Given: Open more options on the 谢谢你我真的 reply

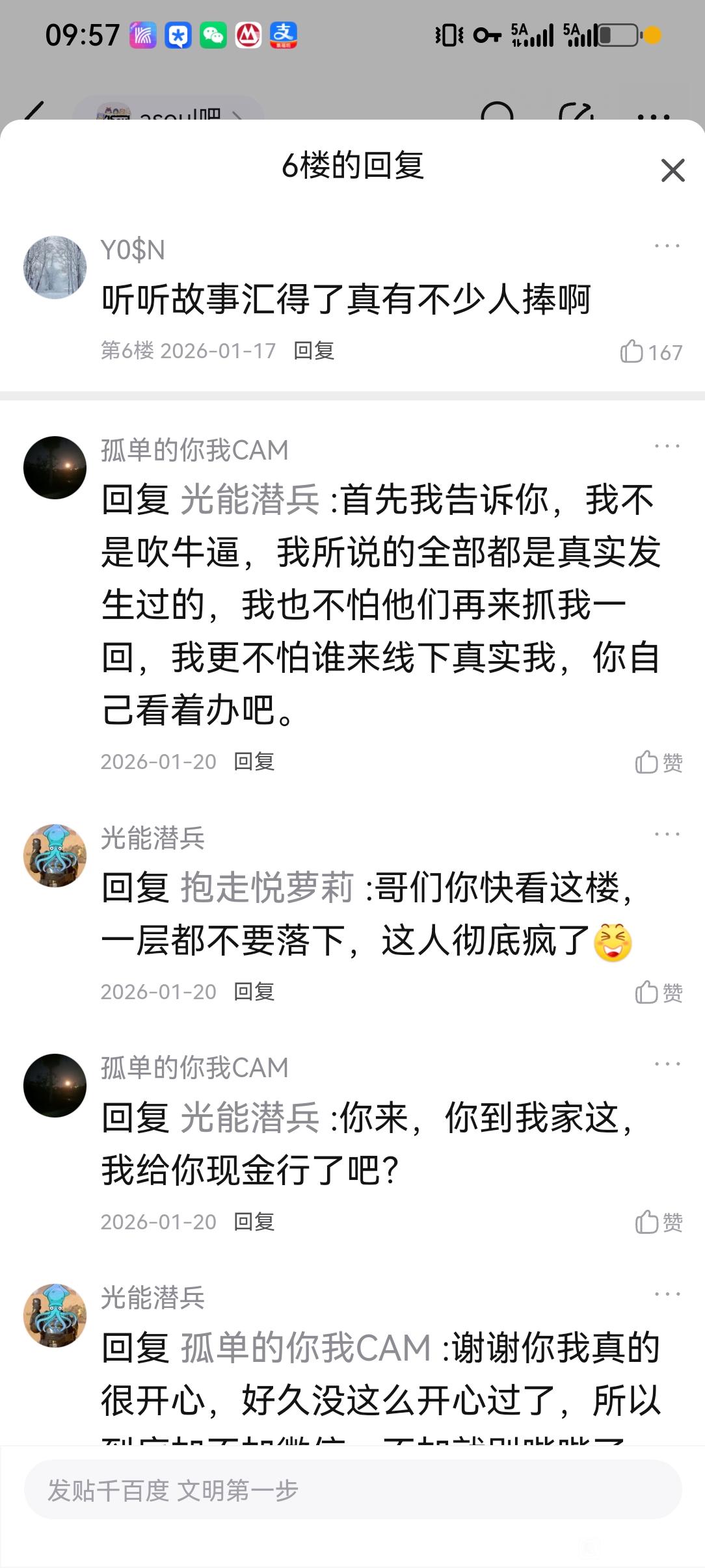Looking at the screenshot, I should pos(667,1294).
